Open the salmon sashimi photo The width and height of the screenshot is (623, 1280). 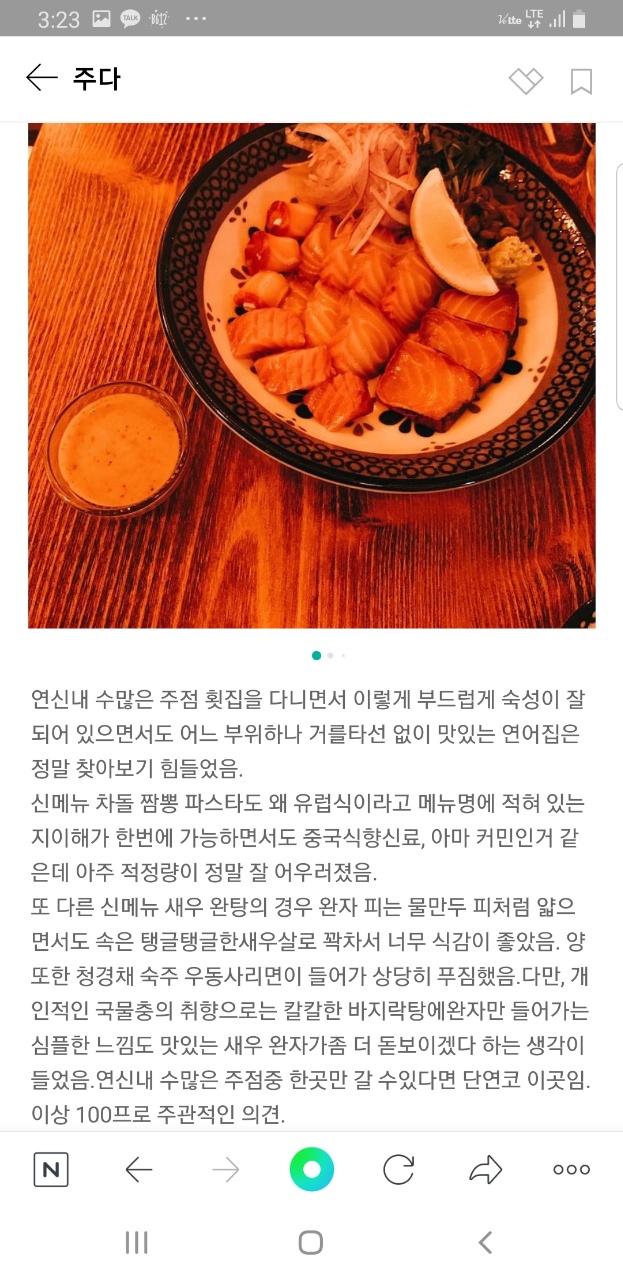click(311, 375)
